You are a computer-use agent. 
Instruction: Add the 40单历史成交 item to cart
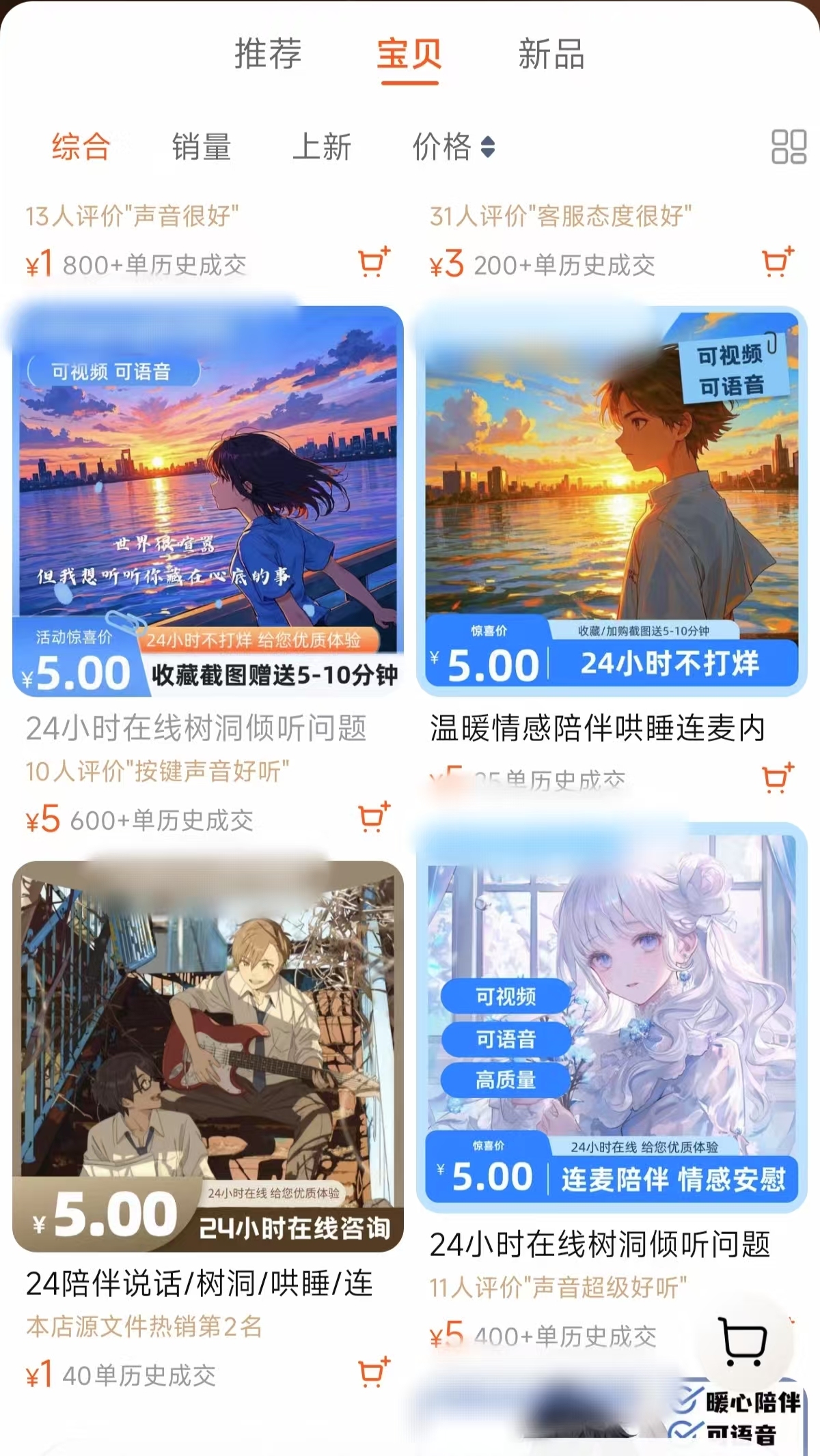374,1373
